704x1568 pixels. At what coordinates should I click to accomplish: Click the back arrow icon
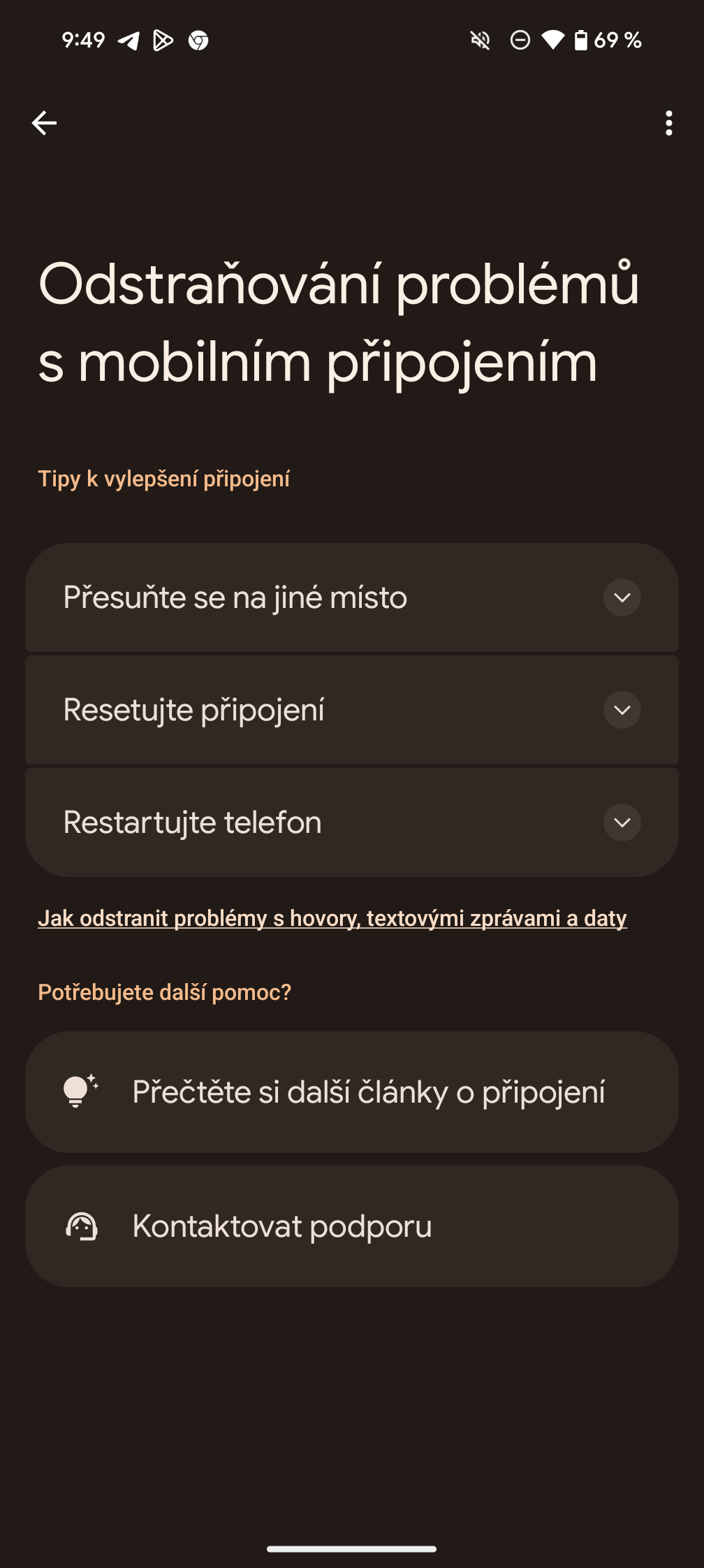pos(45,123)
